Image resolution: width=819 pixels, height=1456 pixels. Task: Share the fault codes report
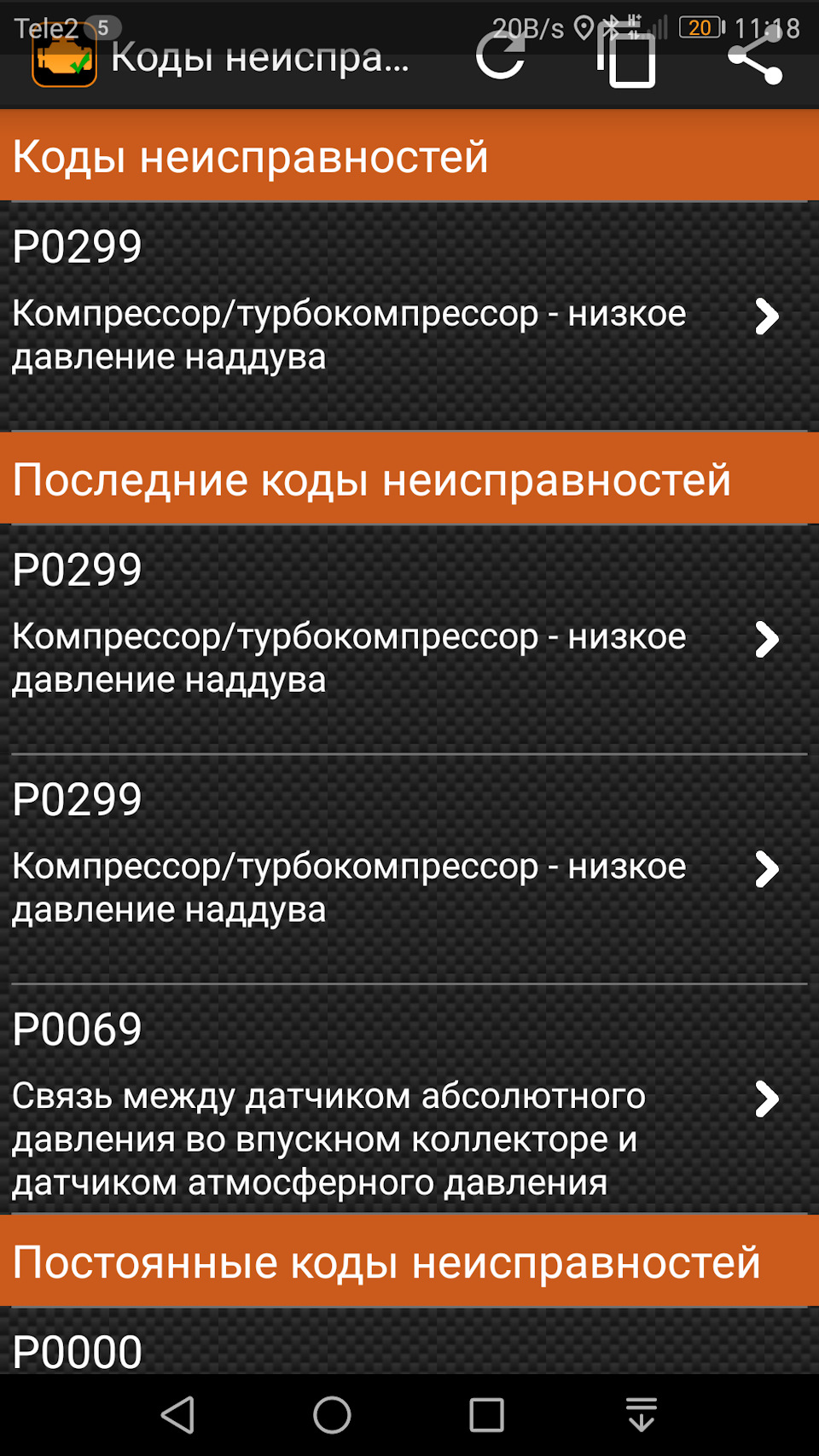(755, 58)
